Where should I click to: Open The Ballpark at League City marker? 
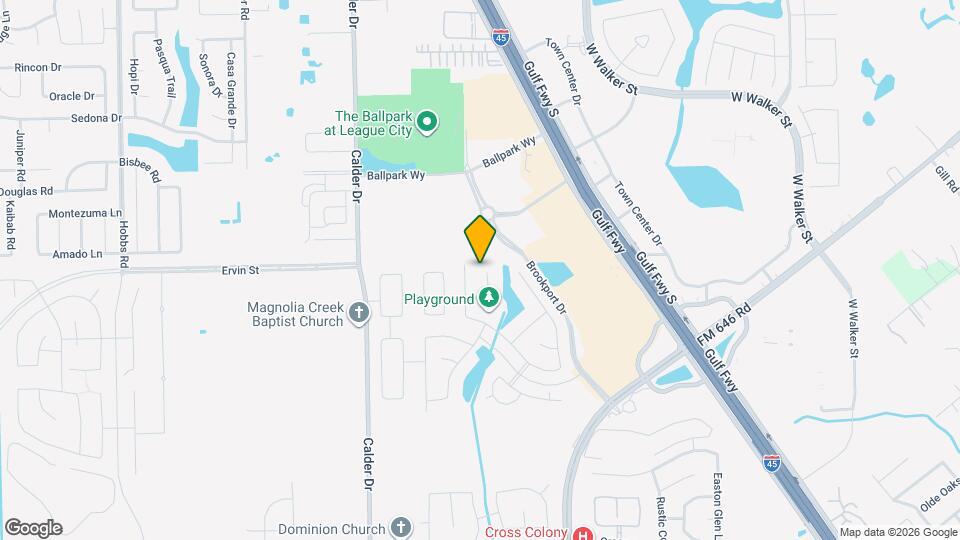[427, 123]
